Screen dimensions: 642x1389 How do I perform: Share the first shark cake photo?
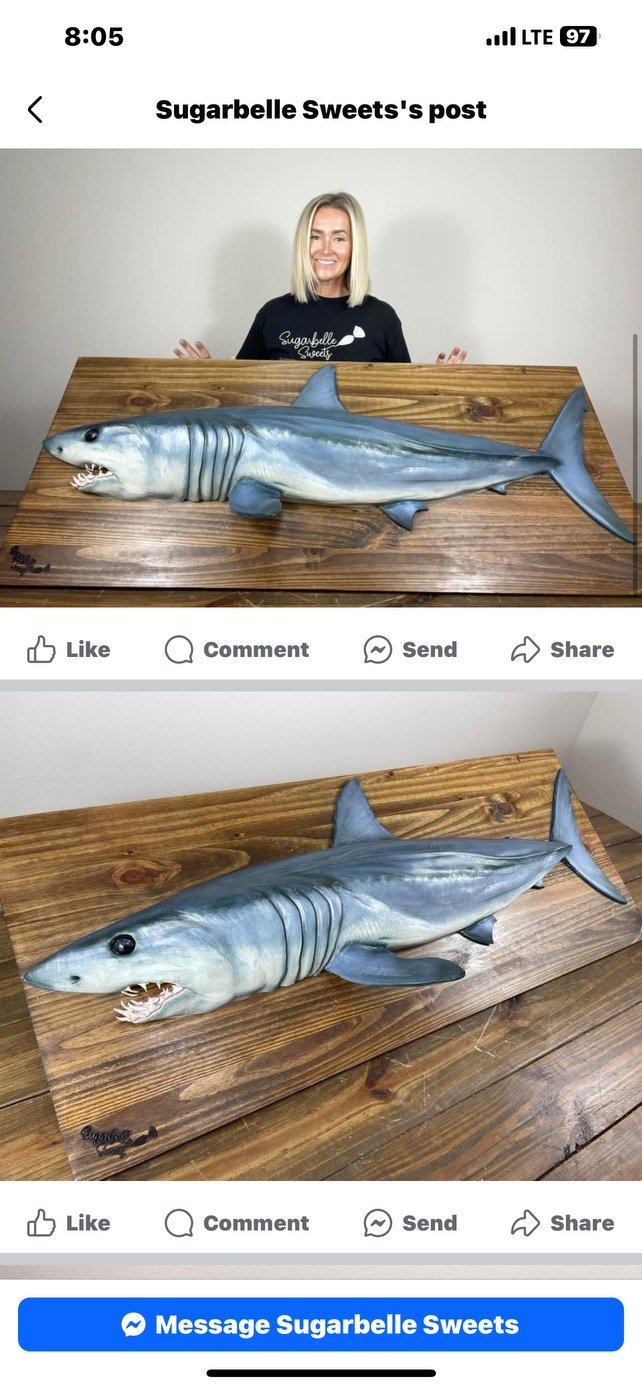point(562,650)
